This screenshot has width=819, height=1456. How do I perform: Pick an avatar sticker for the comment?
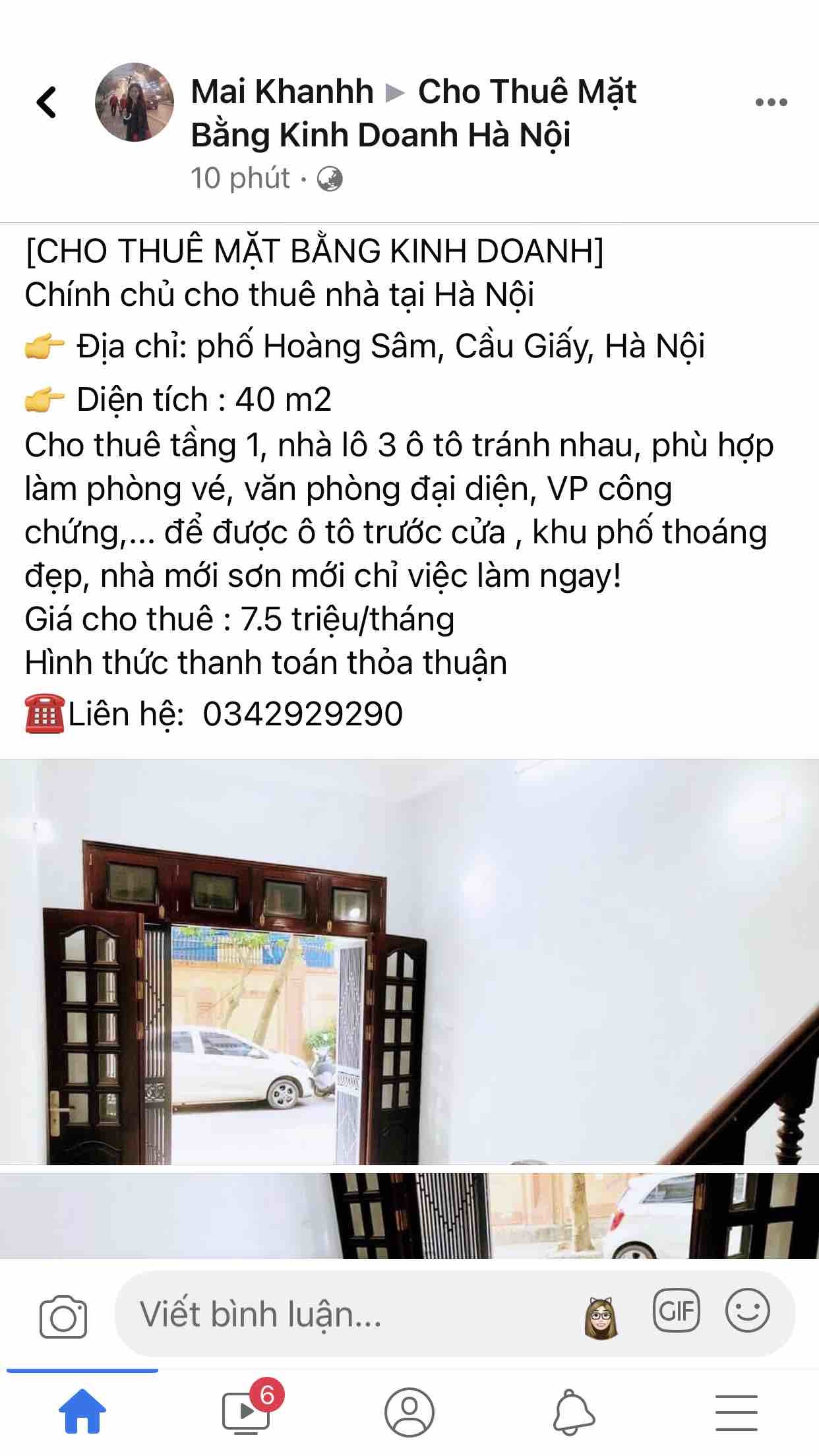pos(601,1316)
